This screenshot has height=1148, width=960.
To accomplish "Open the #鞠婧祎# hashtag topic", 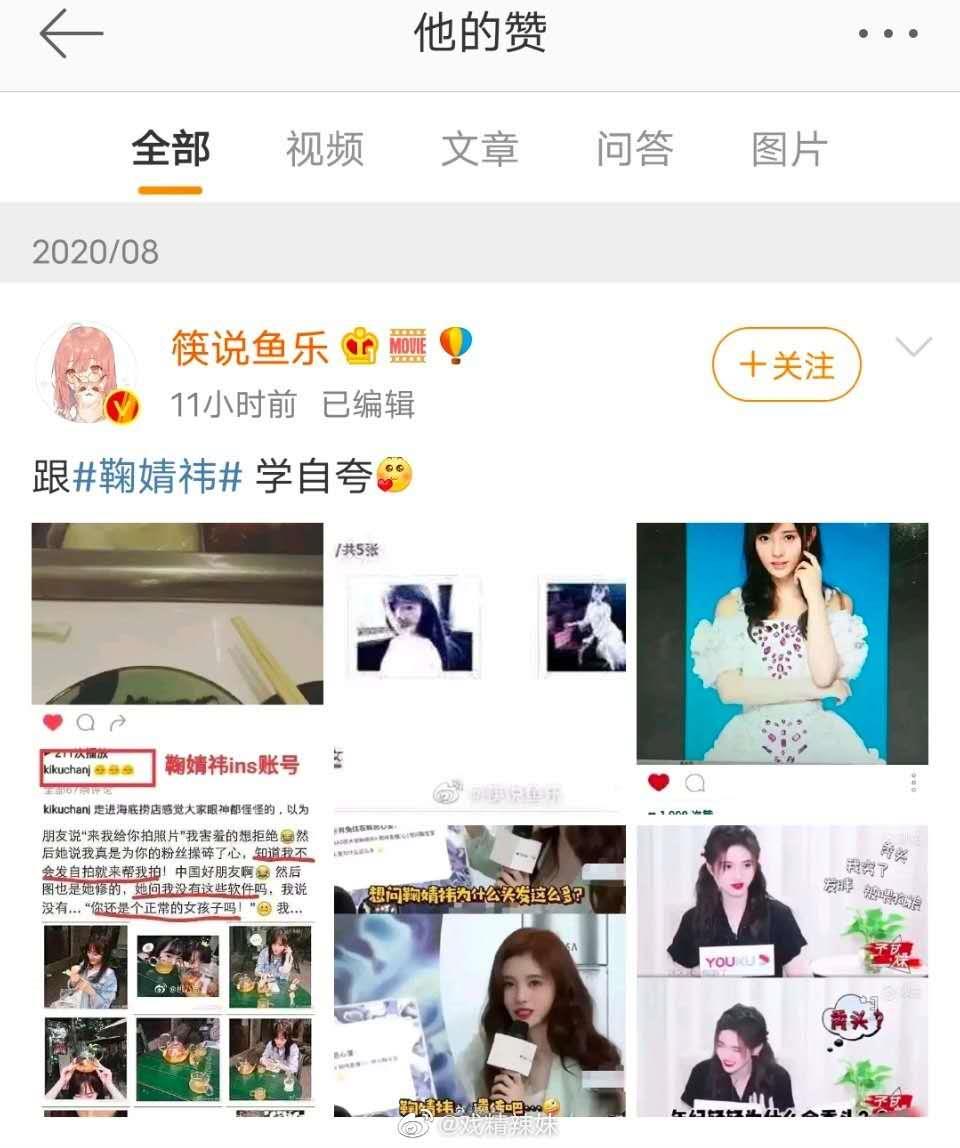I will [x=157, y=477].
